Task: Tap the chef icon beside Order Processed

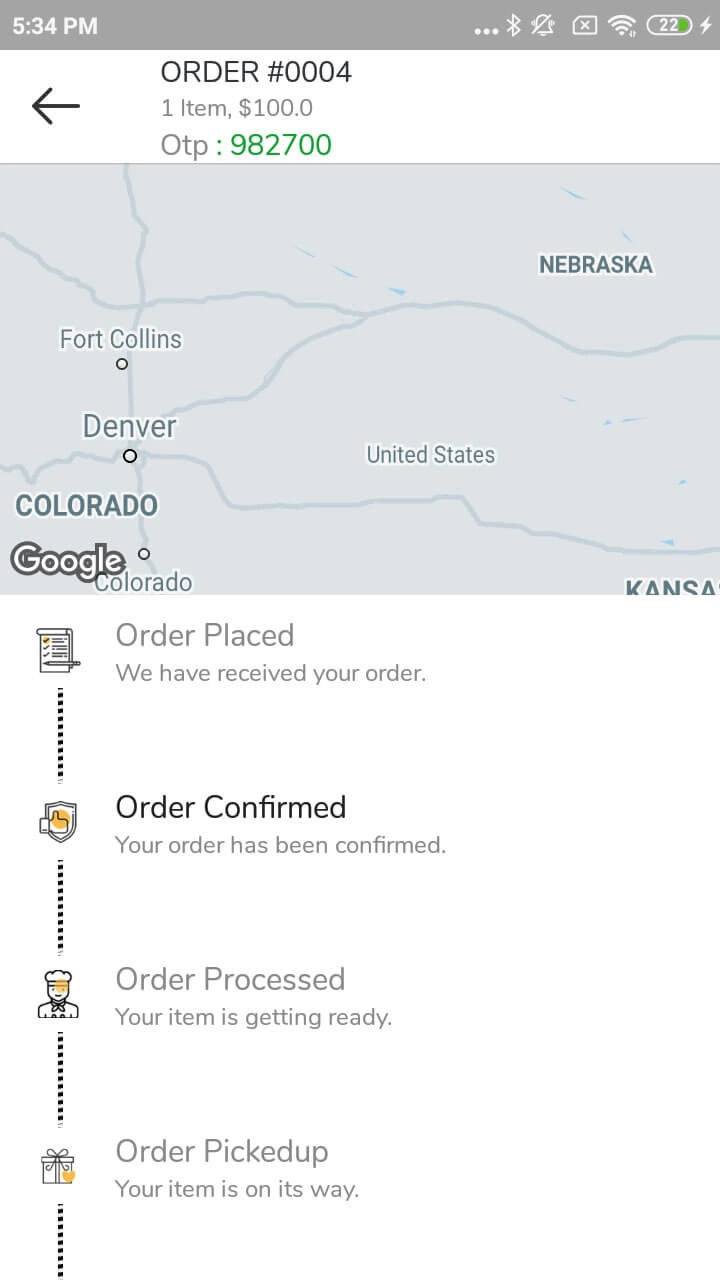Action: click(57, 992)
